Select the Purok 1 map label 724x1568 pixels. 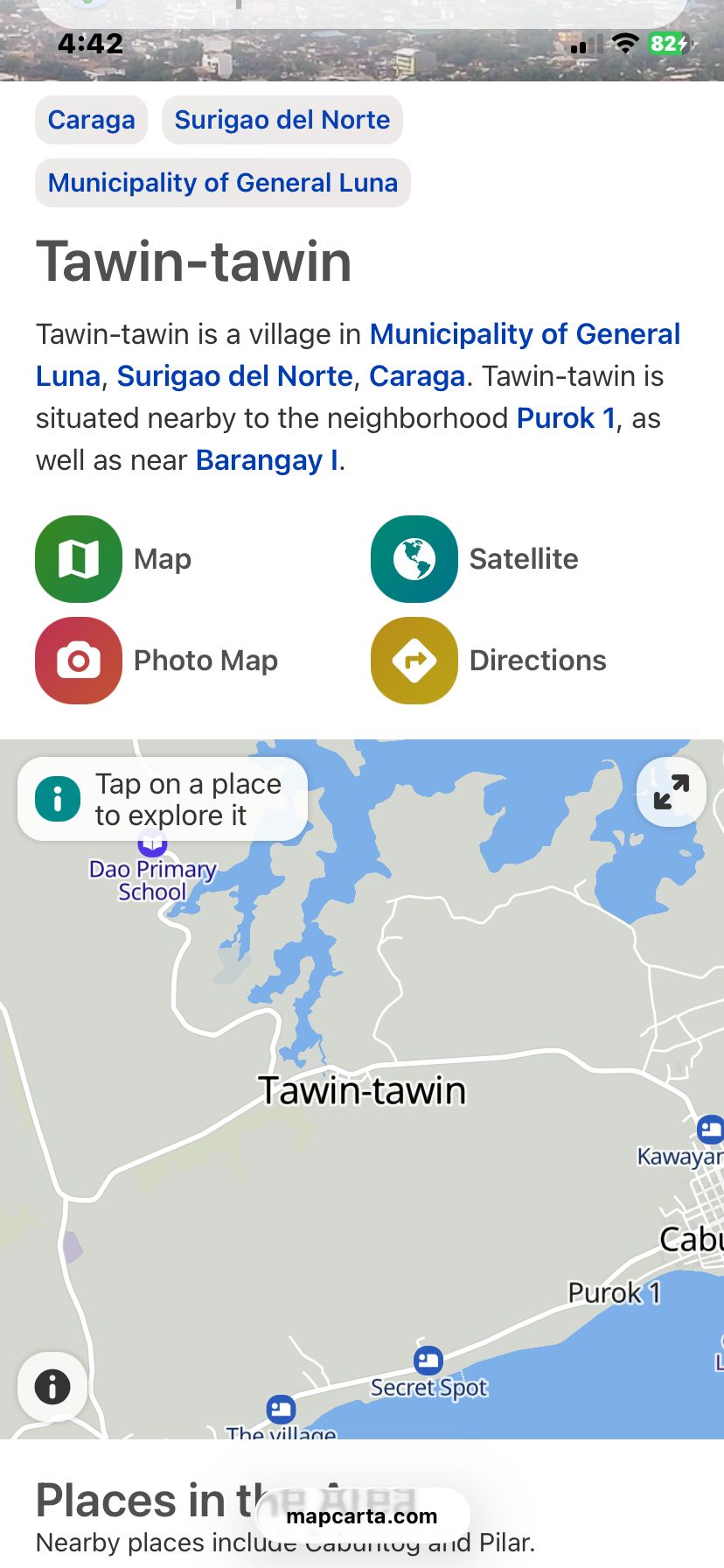614,1292
